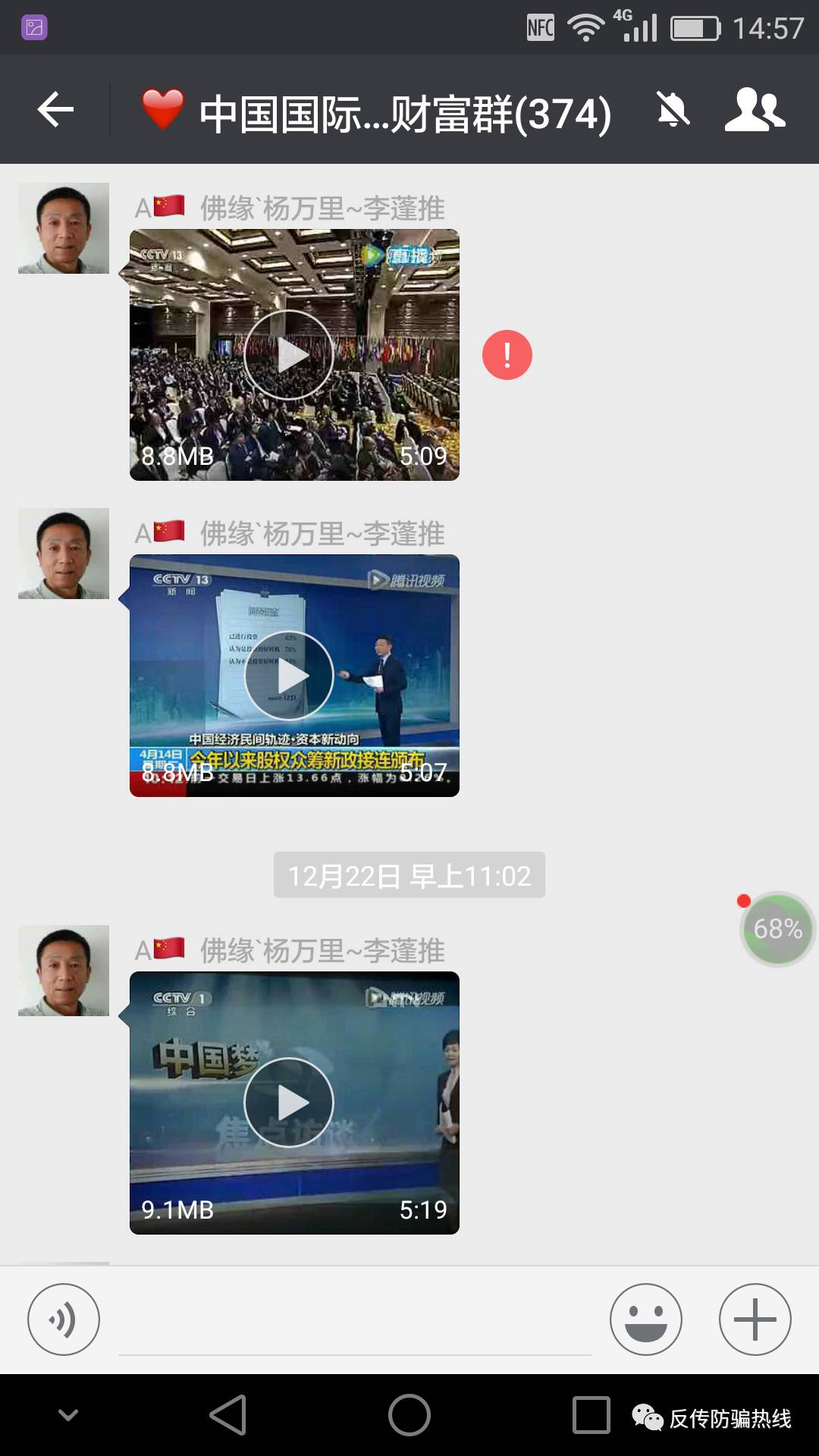
Task: Open sender avatar beside the 5:09 video
Action: [x=64, y=228]
